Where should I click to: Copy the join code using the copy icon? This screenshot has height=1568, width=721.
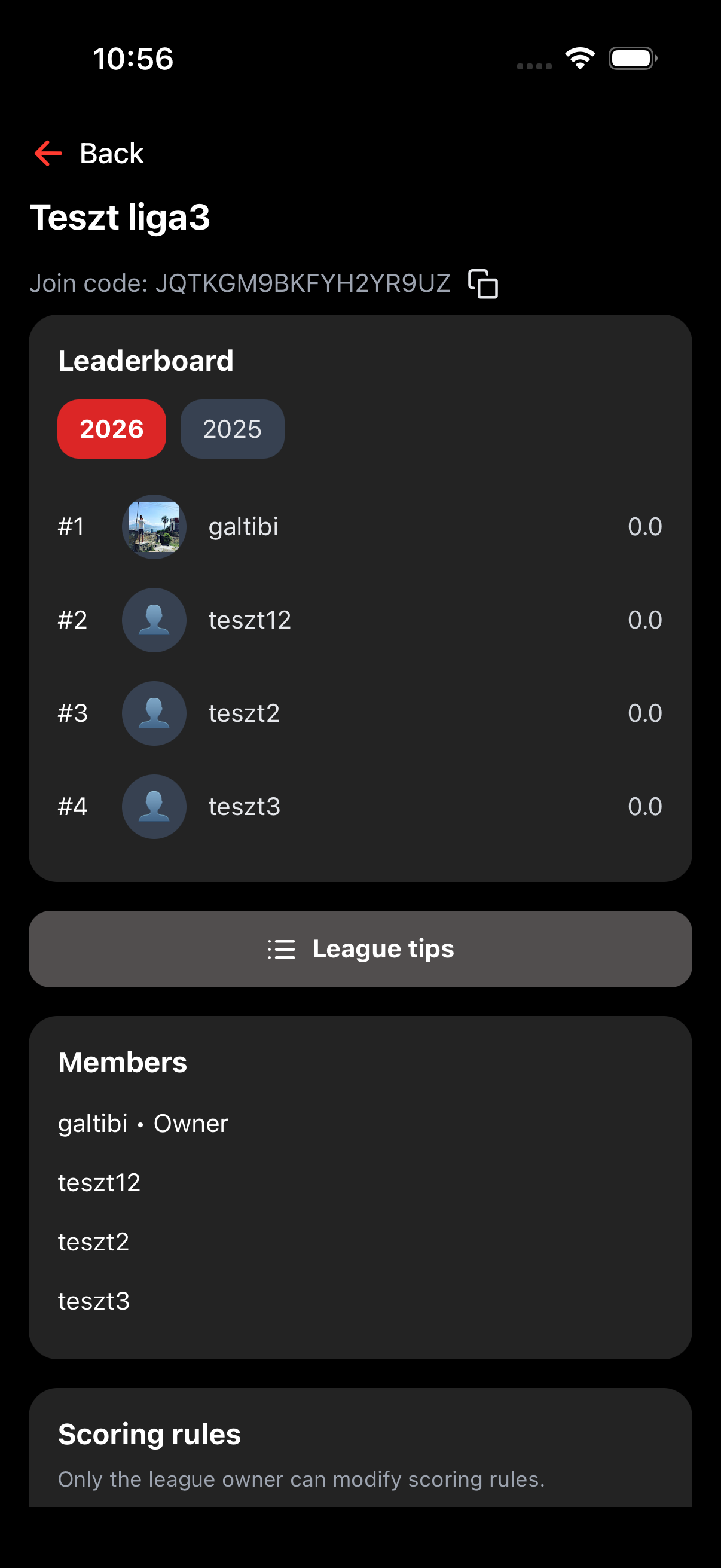click(x=482, y=284)
